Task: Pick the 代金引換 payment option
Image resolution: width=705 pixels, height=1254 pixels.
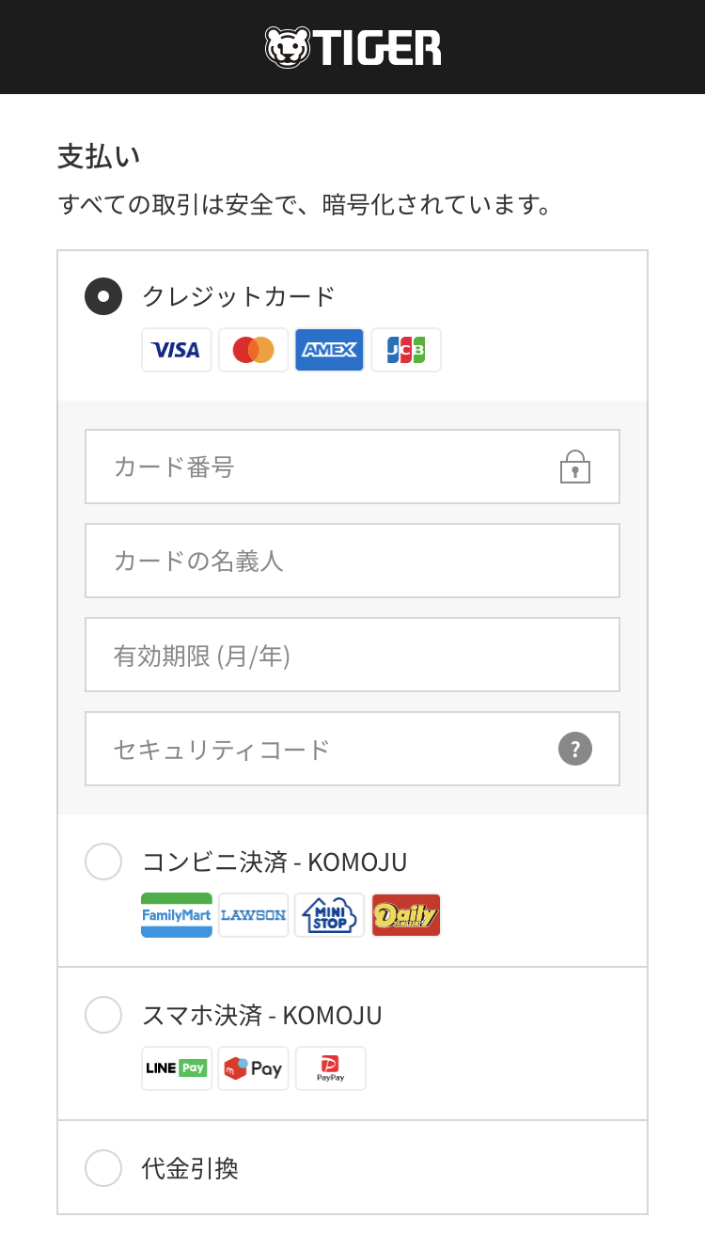Action: pos(103,1167)
